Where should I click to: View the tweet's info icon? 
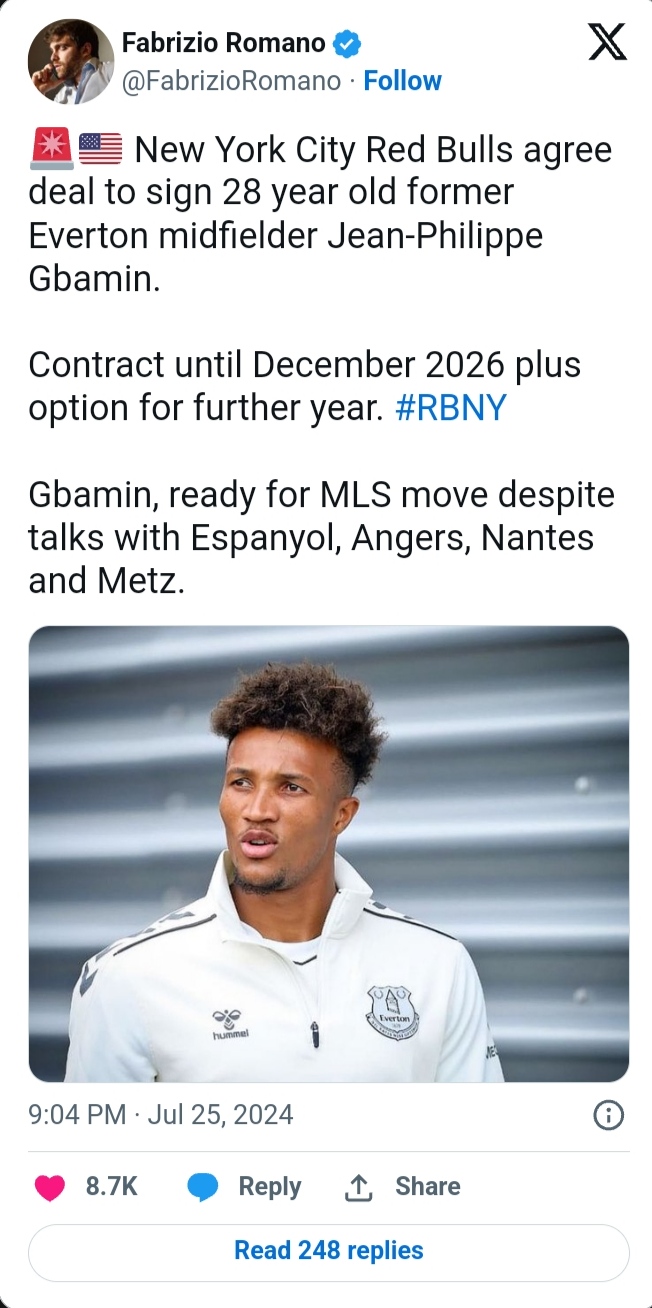pos(608,1115)
